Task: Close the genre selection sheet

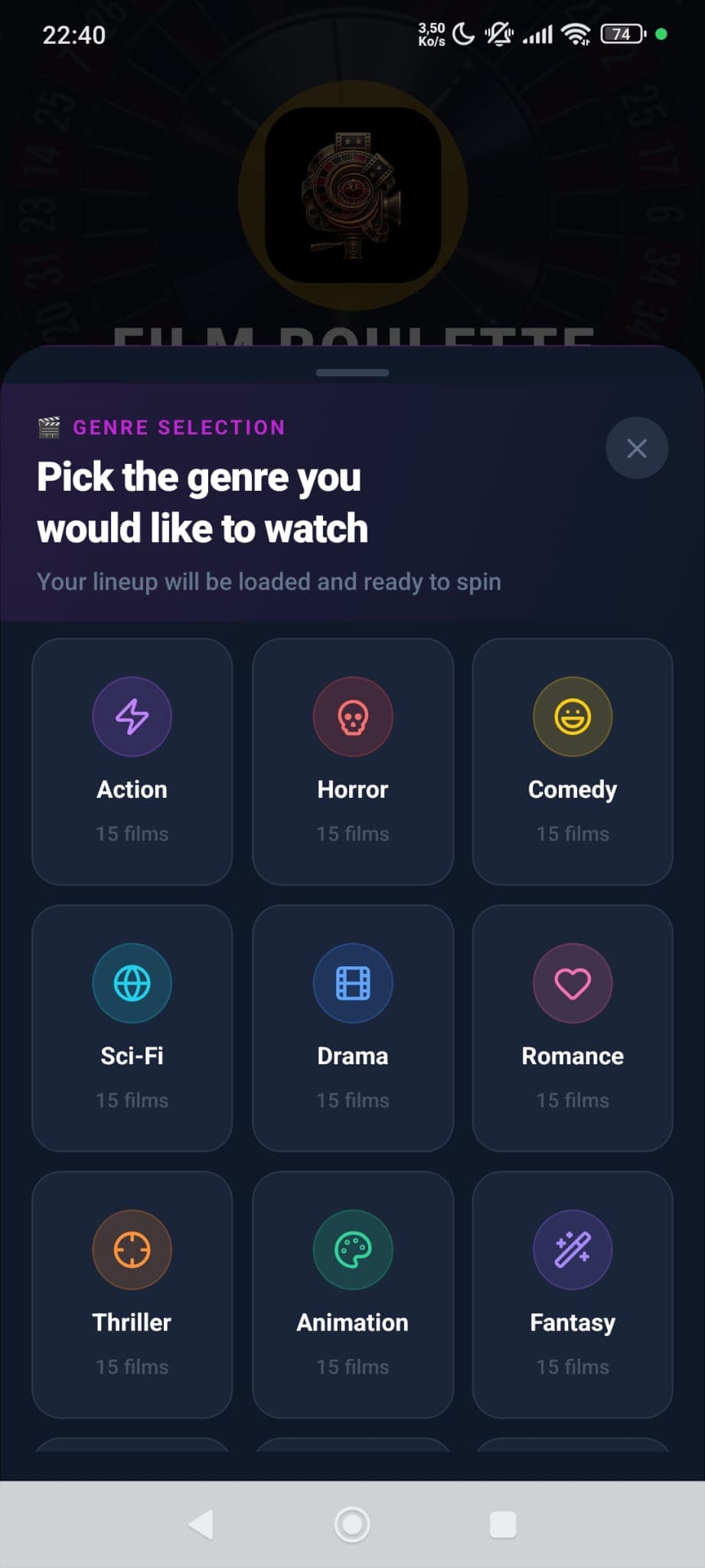Action: (636, 448)
